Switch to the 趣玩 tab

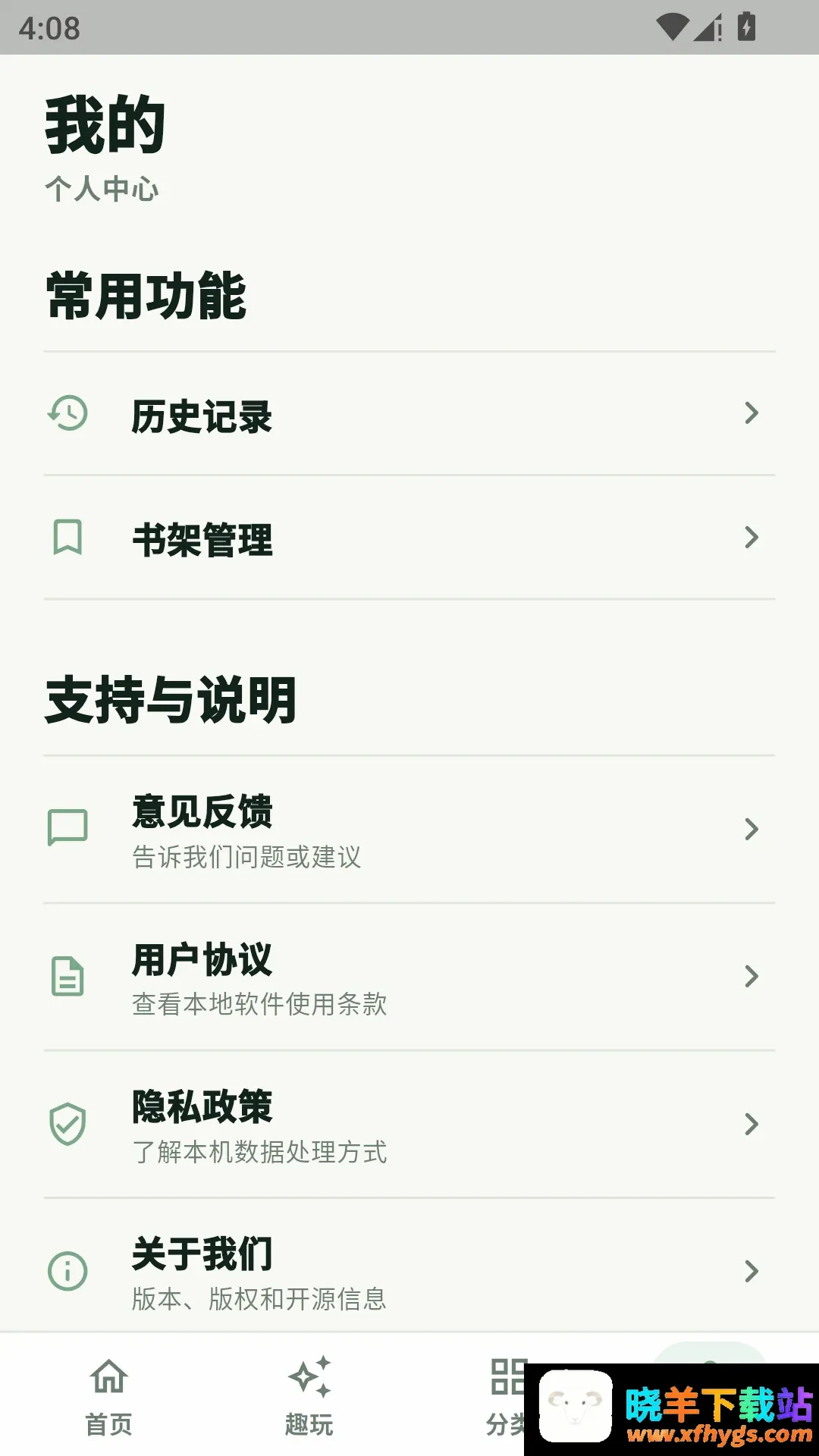[x=309, y=1396]
